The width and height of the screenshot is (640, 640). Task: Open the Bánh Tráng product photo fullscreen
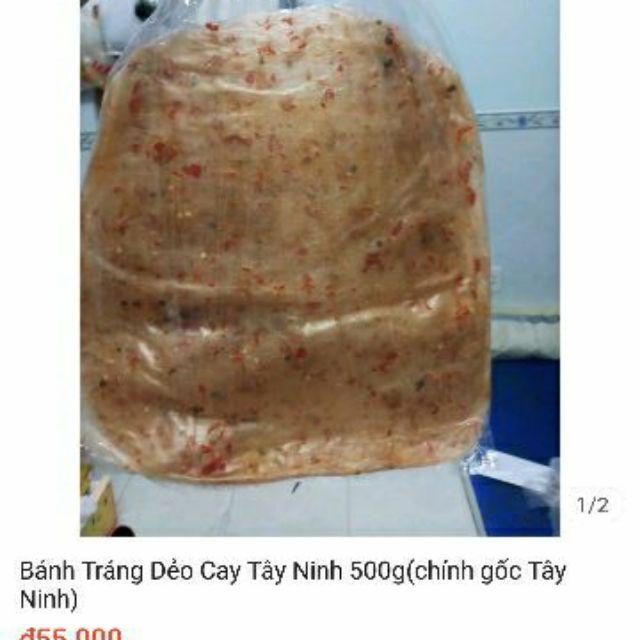pyautogui.click(x=320, y=268)
